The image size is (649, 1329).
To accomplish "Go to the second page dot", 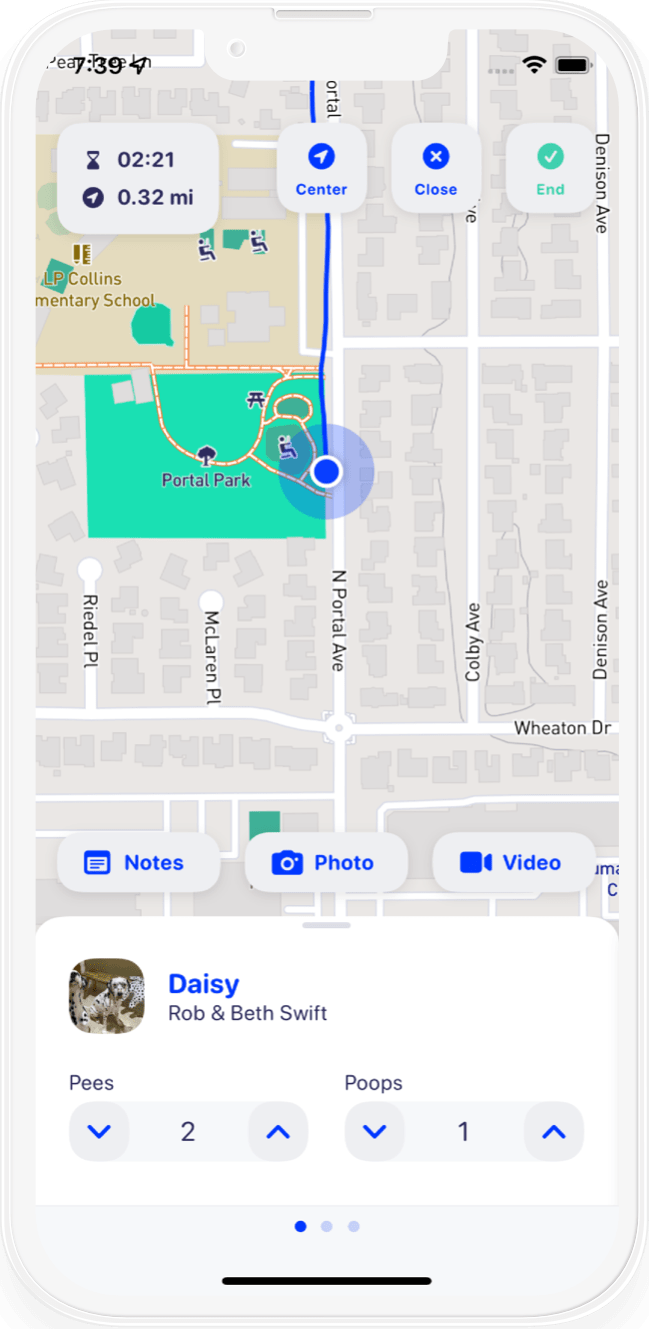I will [x=327, y=1226].
